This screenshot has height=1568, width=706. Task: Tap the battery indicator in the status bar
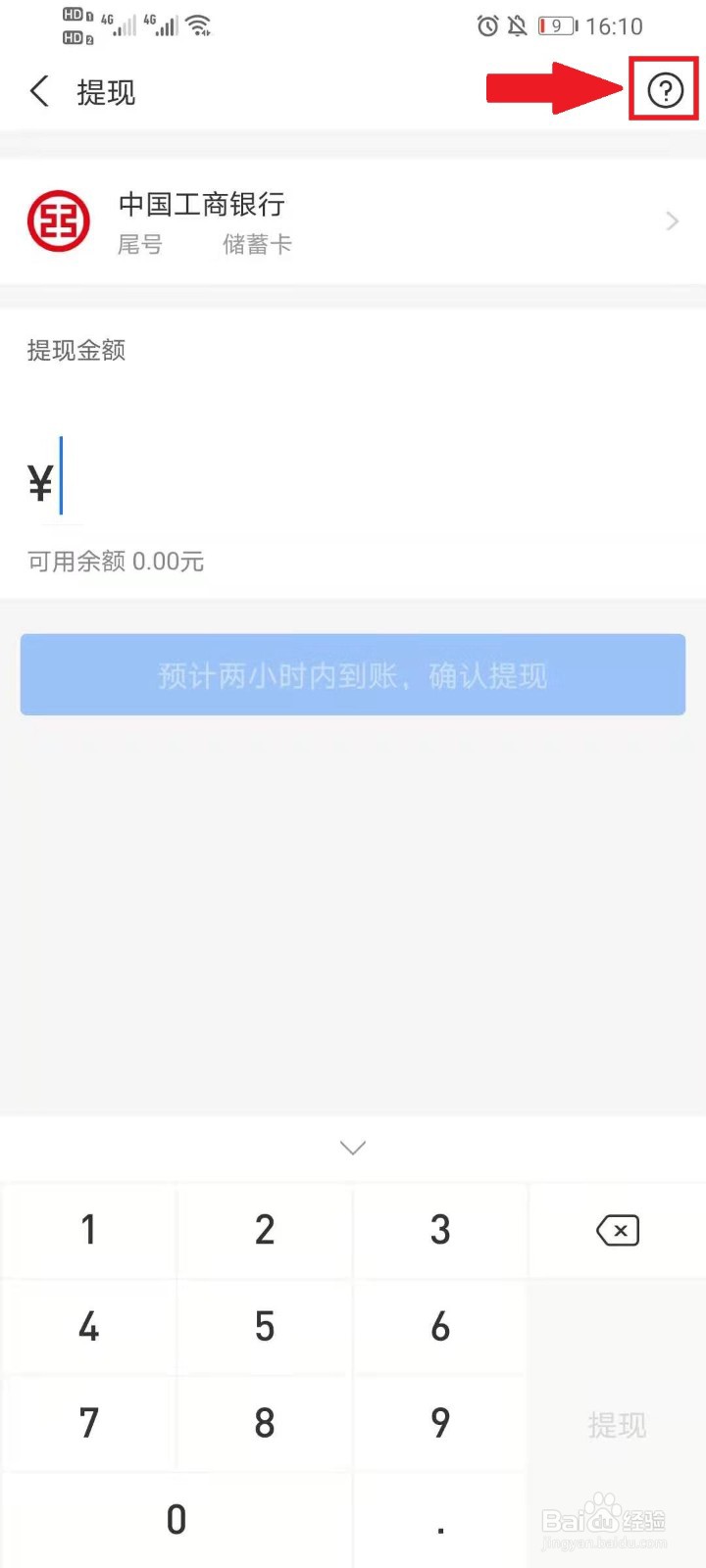coord(554,26)
